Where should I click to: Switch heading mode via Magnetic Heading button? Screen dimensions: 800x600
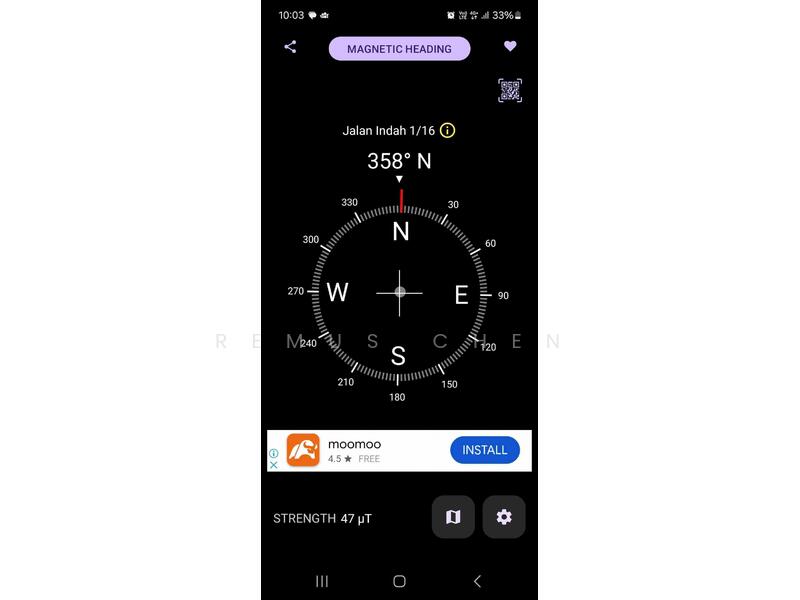pos(399,48)
